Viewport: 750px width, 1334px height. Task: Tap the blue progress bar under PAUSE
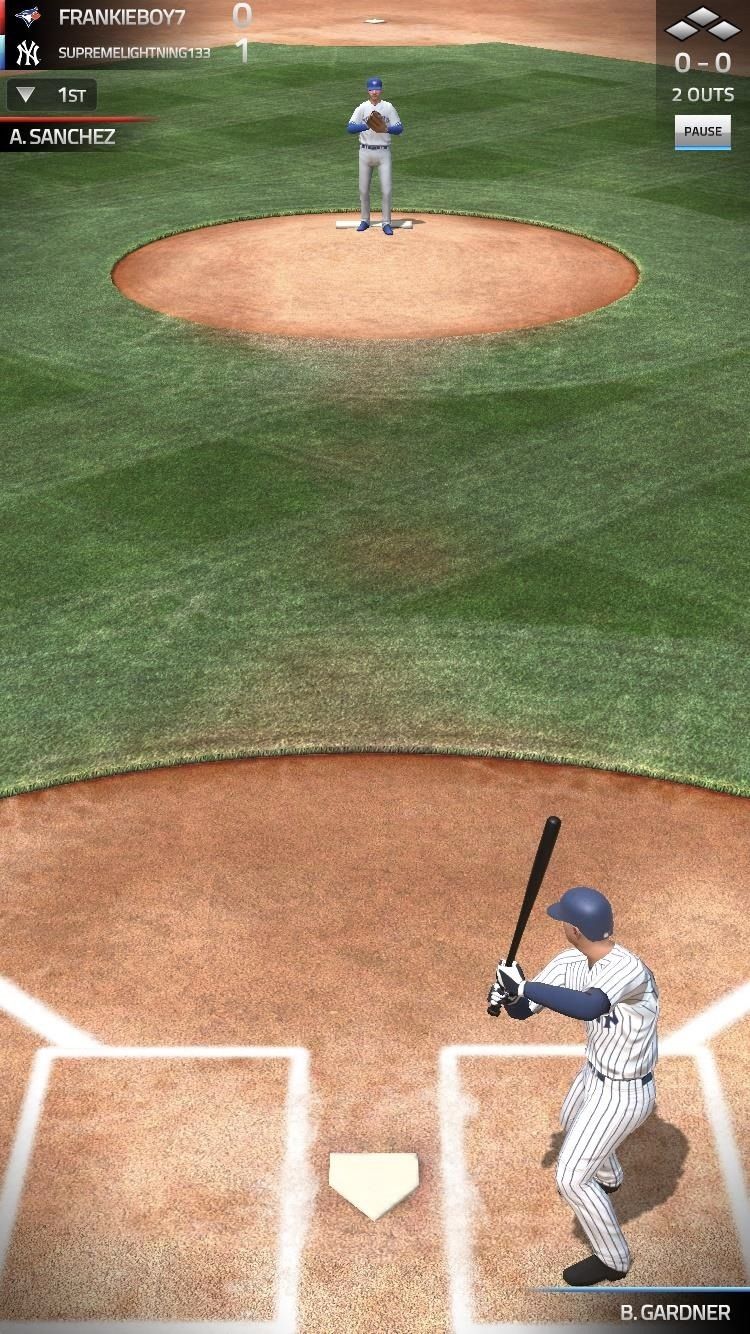click(704, 146)
